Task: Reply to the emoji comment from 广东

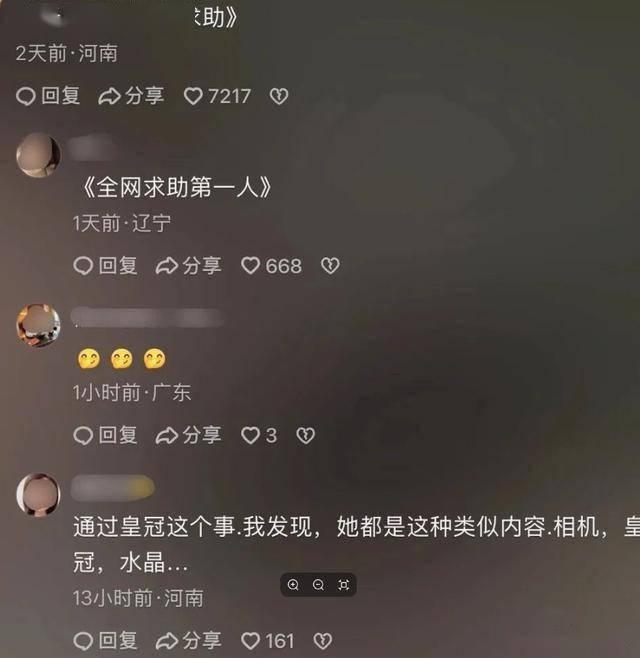Action: point(105,435)
